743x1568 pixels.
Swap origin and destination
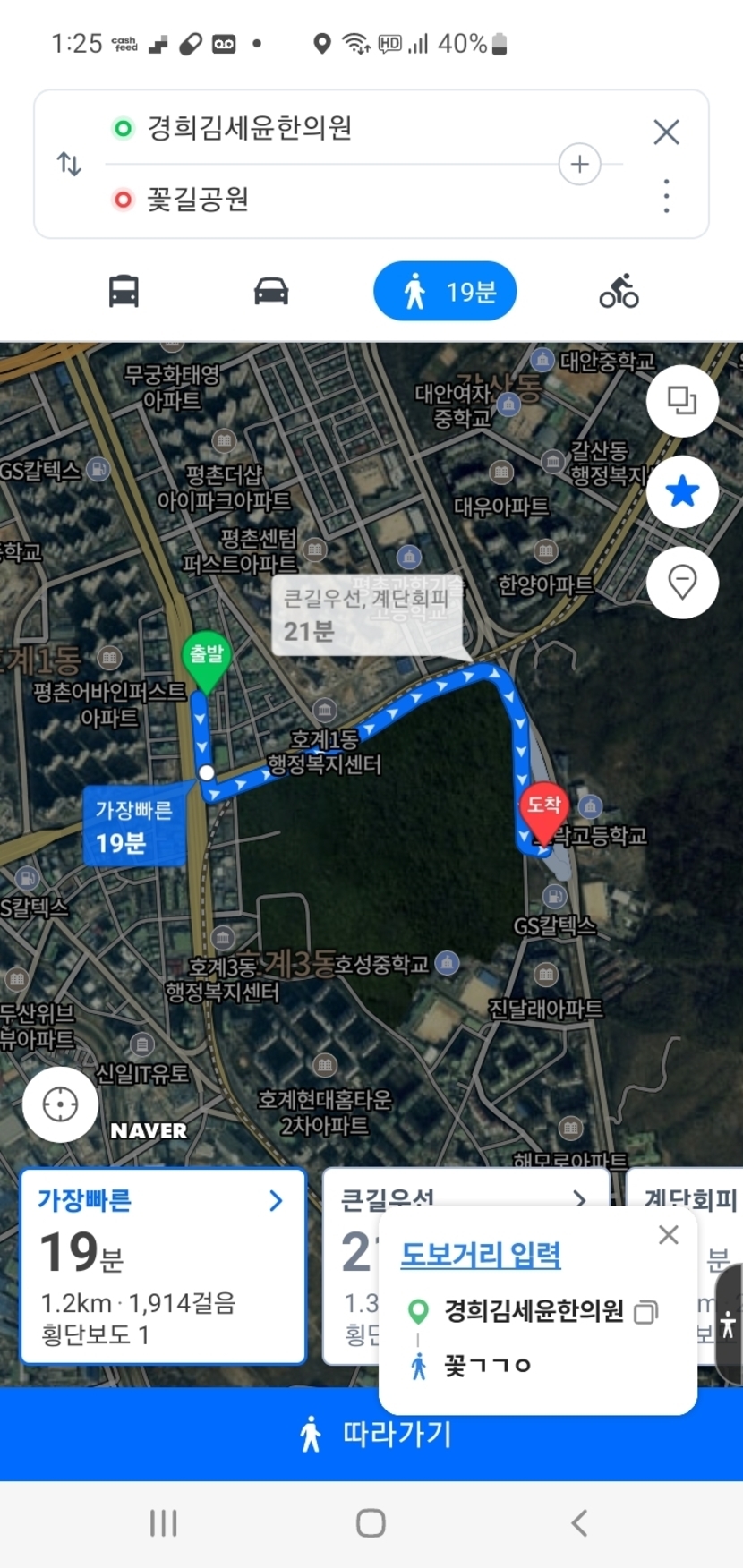(69, 164)
